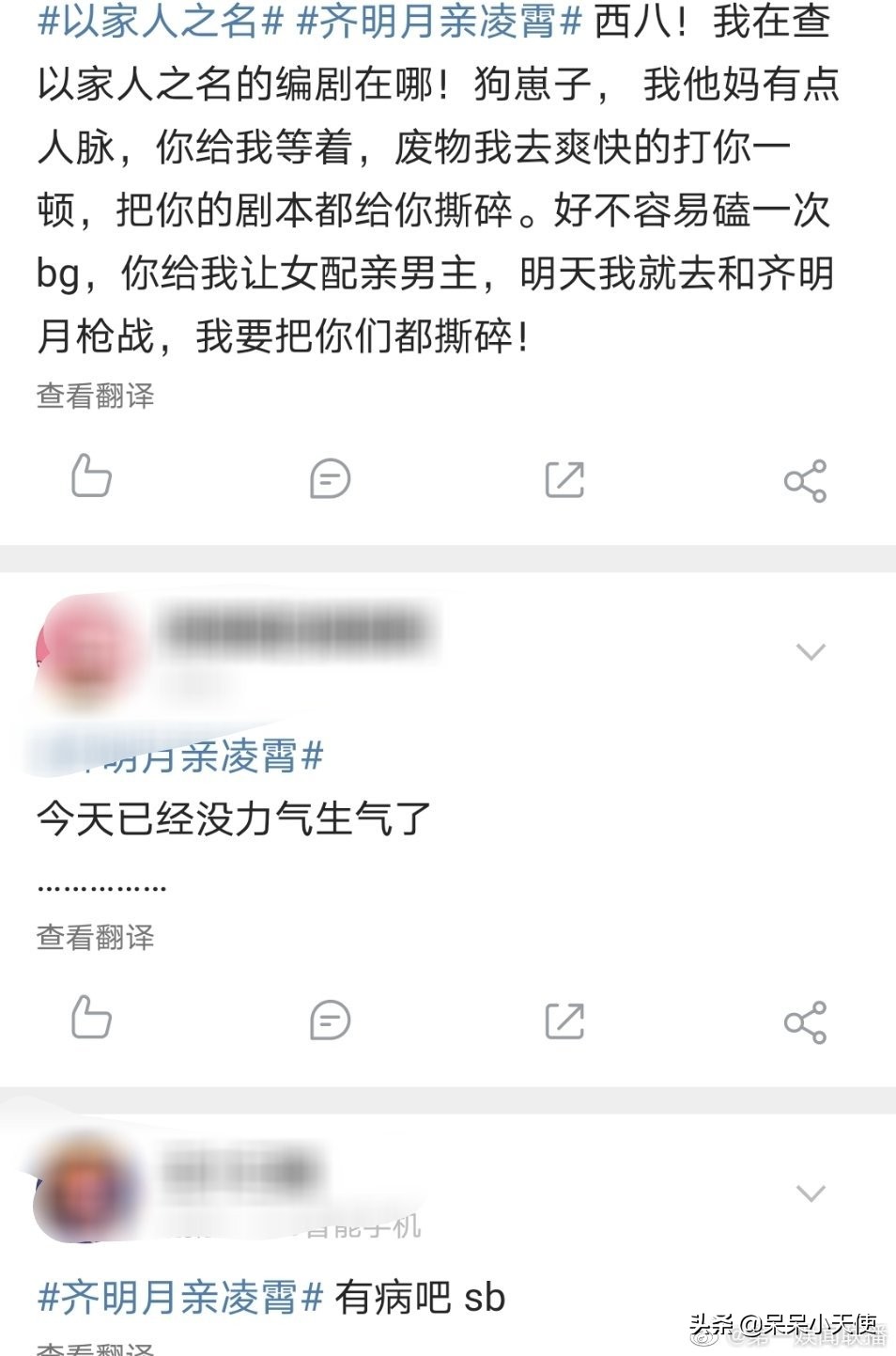Viewport: 896px width, 1356px height.
Task: Like the post about 以家人之名的编剧
Action: tap(91, 476)
